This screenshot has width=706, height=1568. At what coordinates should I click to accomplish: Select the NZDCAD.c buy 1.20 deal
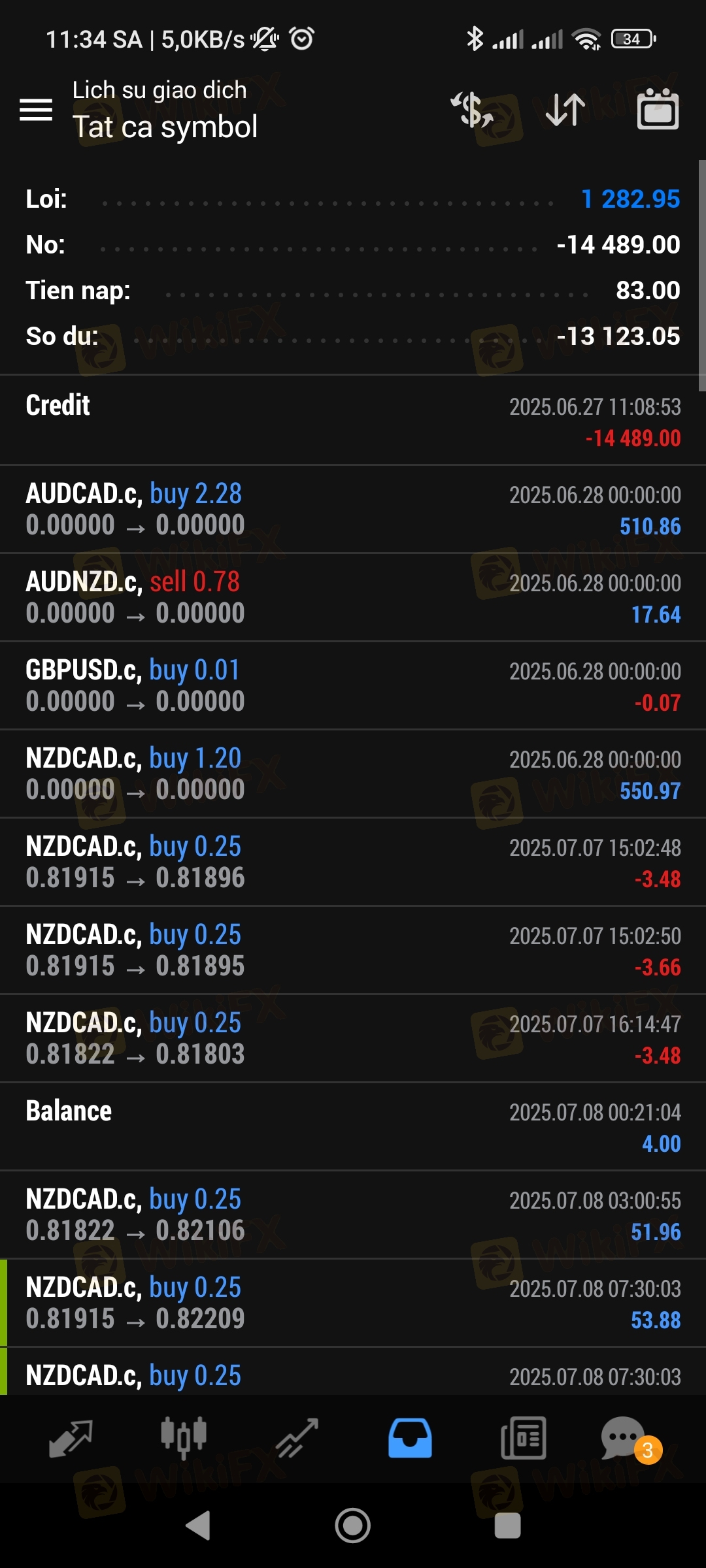(353, 774)
